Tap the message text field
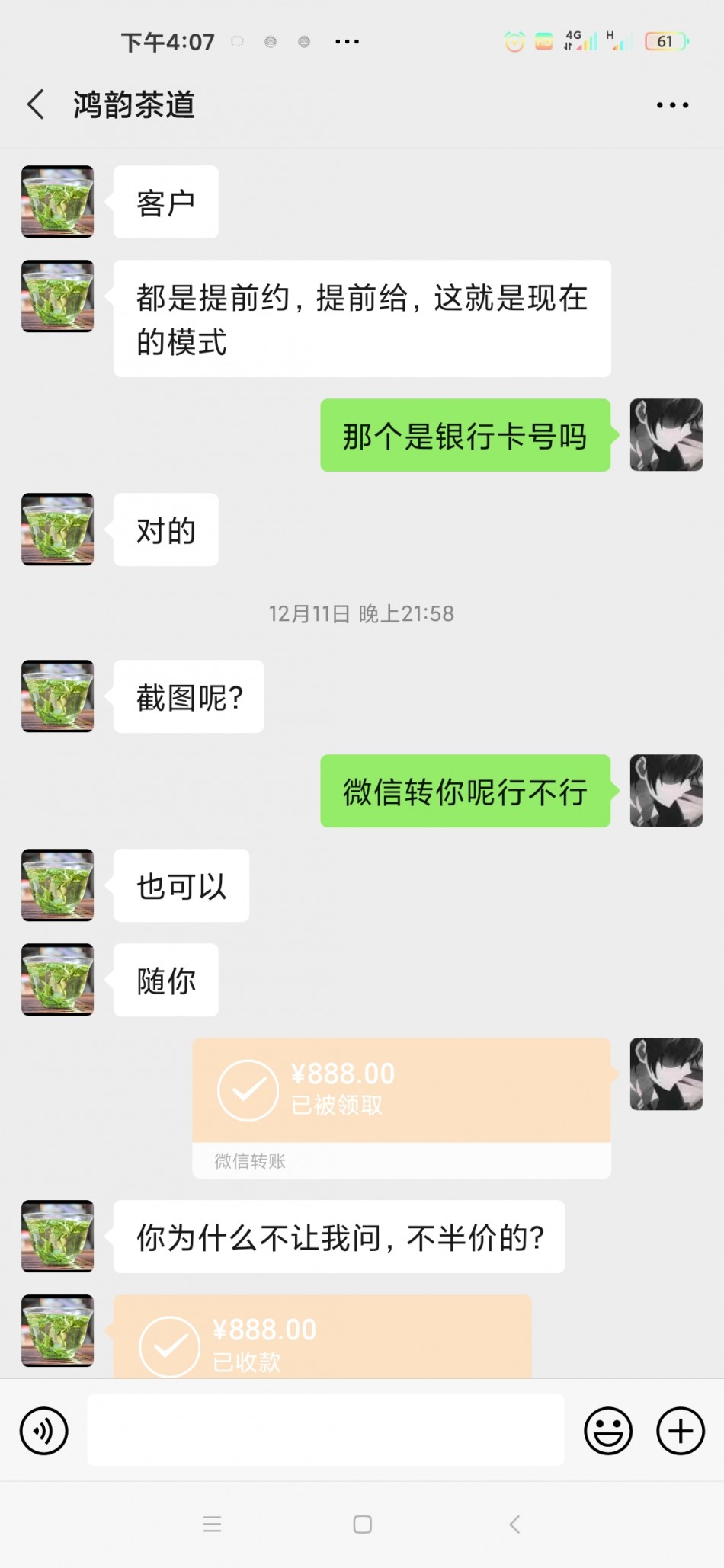The height and width of the screenshot is (1568, 724). point(325,1430)
